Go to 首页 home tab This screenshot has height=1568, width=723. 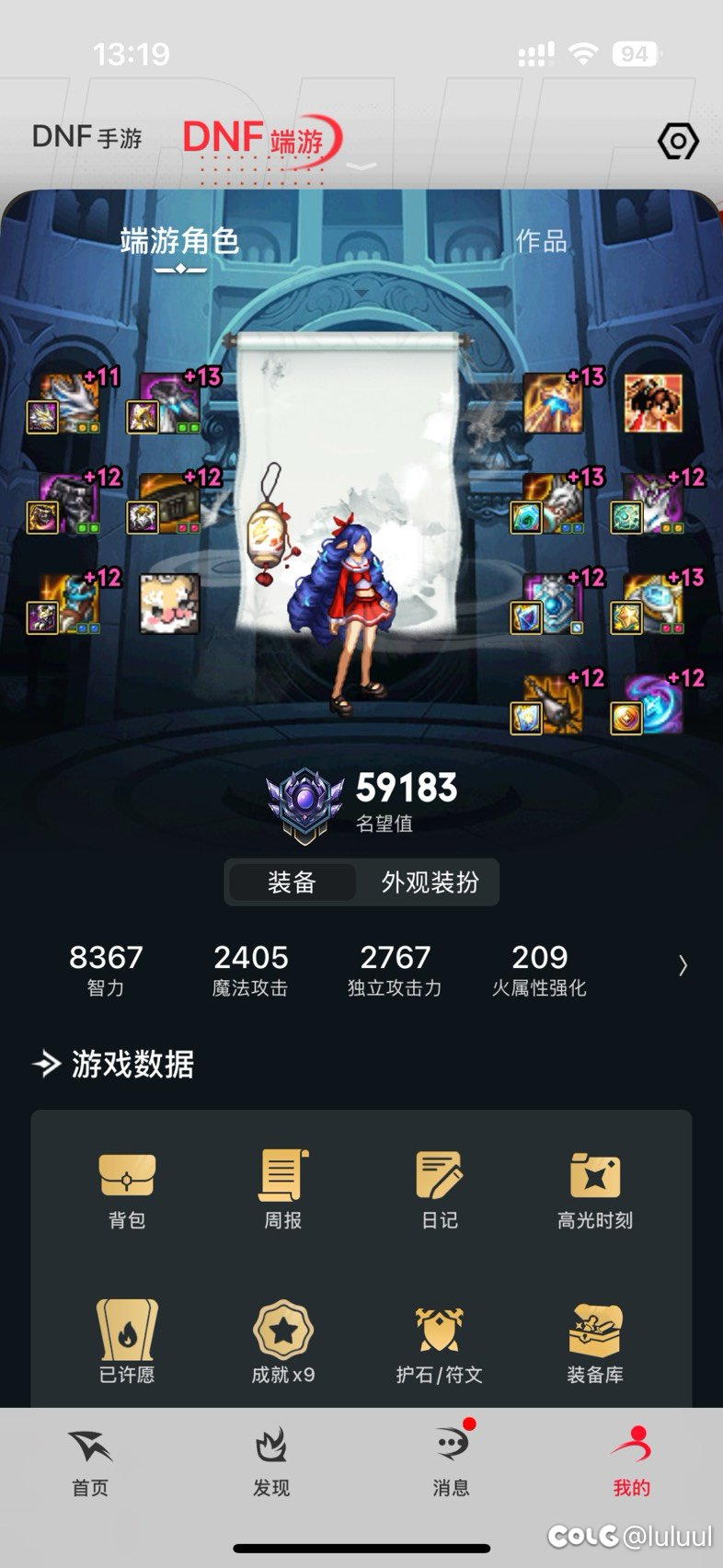90,1463
